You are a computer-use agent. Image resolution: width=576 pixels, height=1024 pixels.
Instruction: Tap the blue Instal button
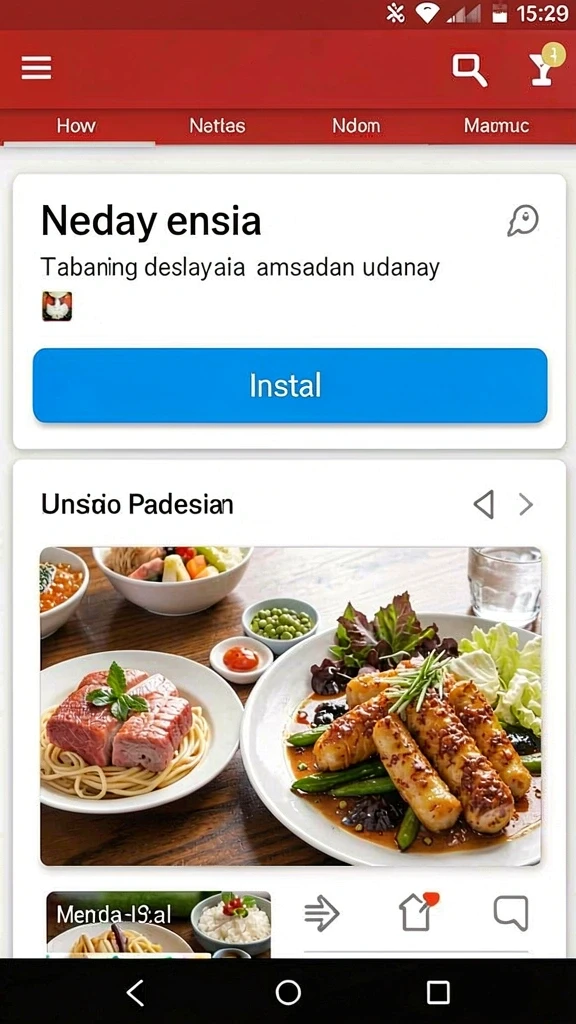coord(290,385)
